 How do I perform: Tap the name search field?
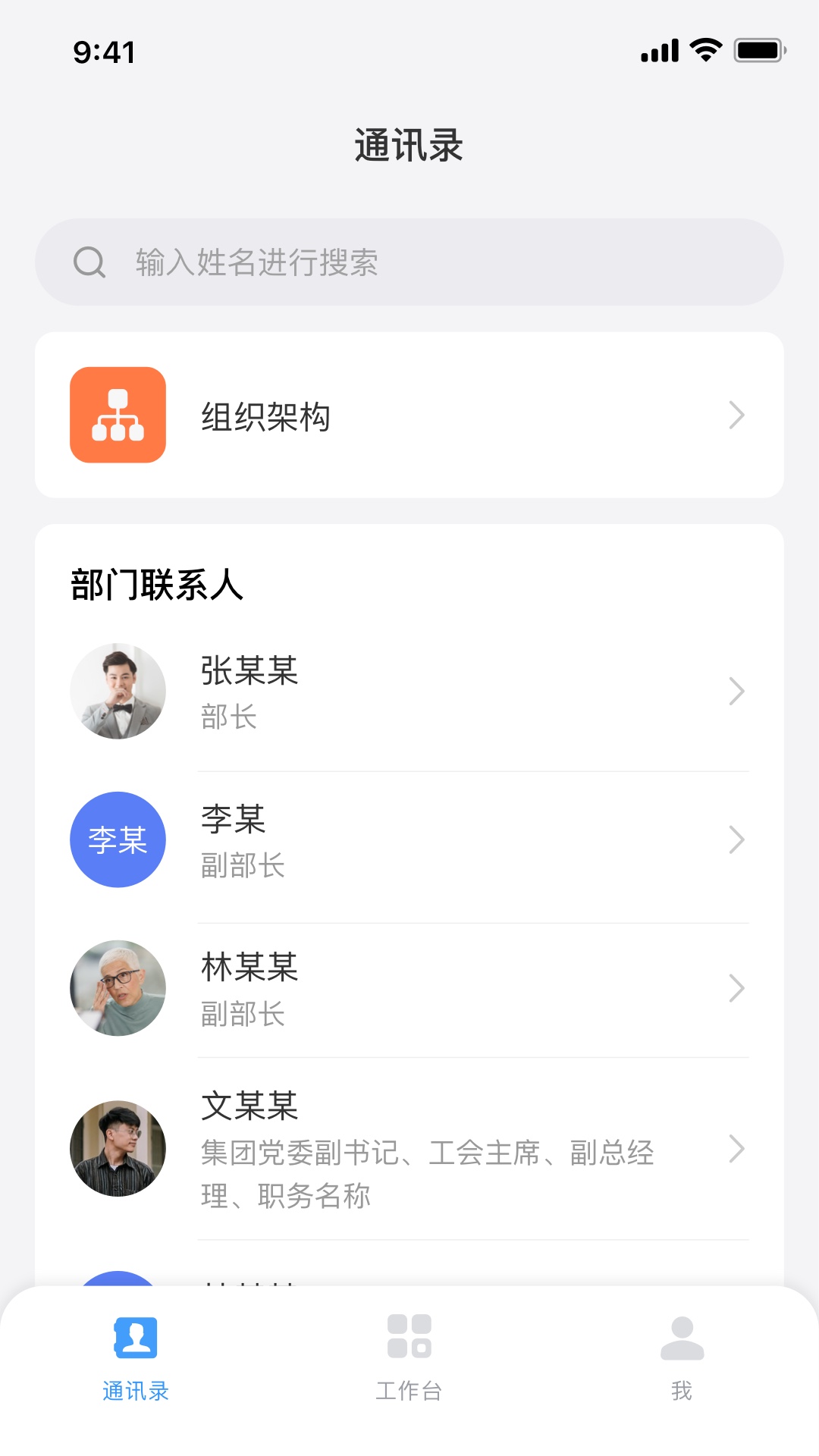tap(409, 262)
